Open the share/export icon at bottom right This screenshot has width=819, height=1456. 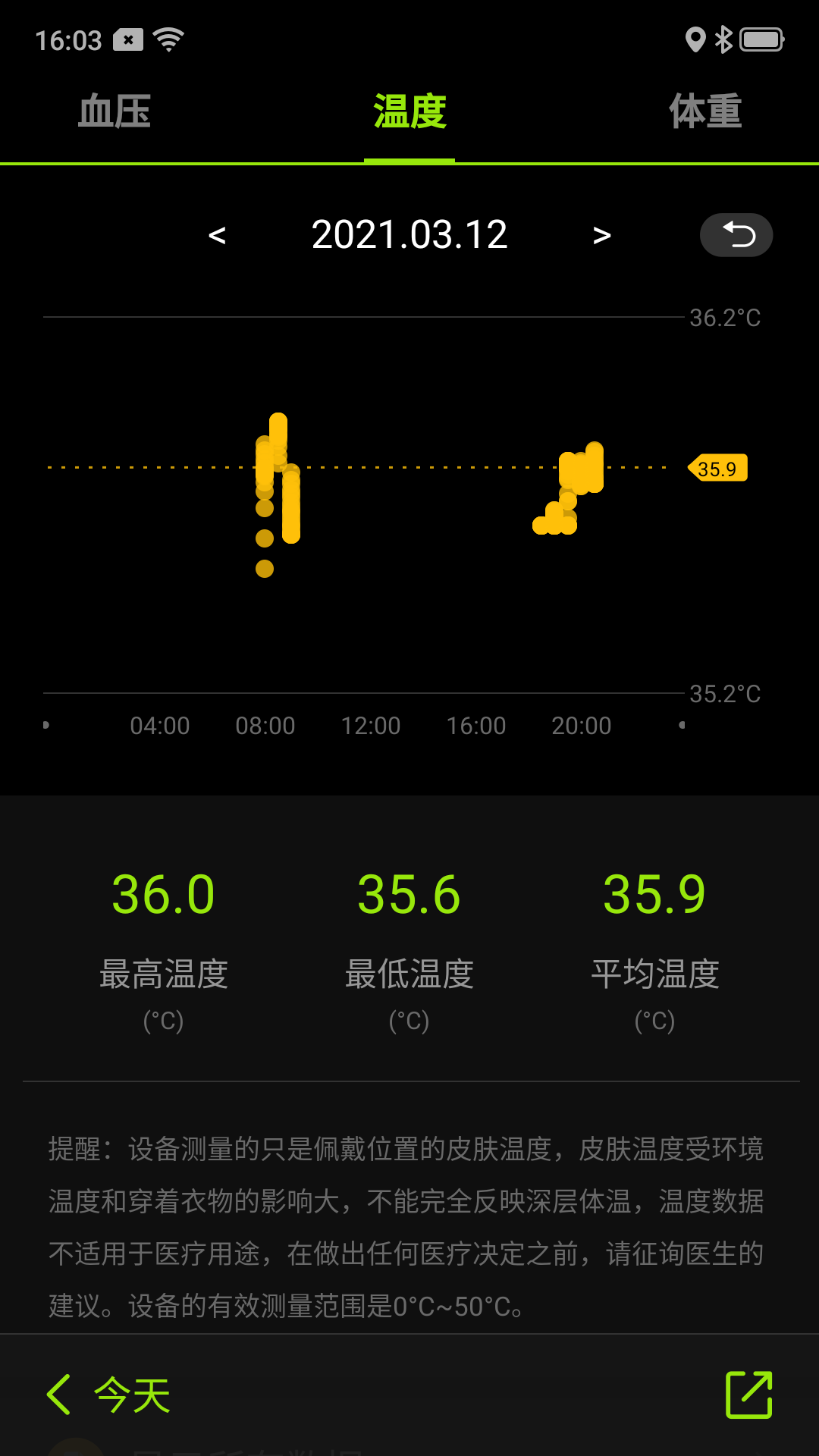[750, 1395]
